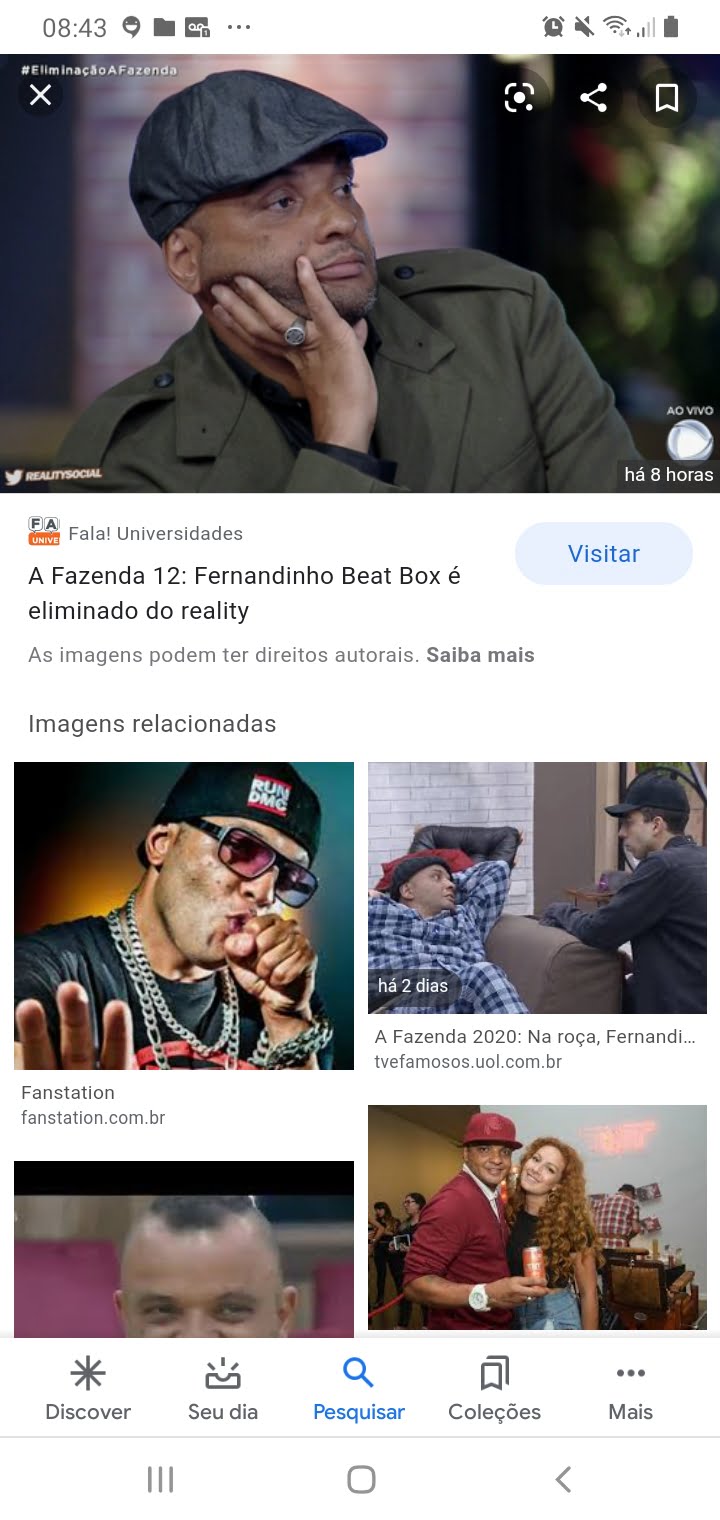This screenshot has width=720, height=1520.
Task: Open the Mais menu tab
Action: pyautogui.click(x=630, y=1390)
